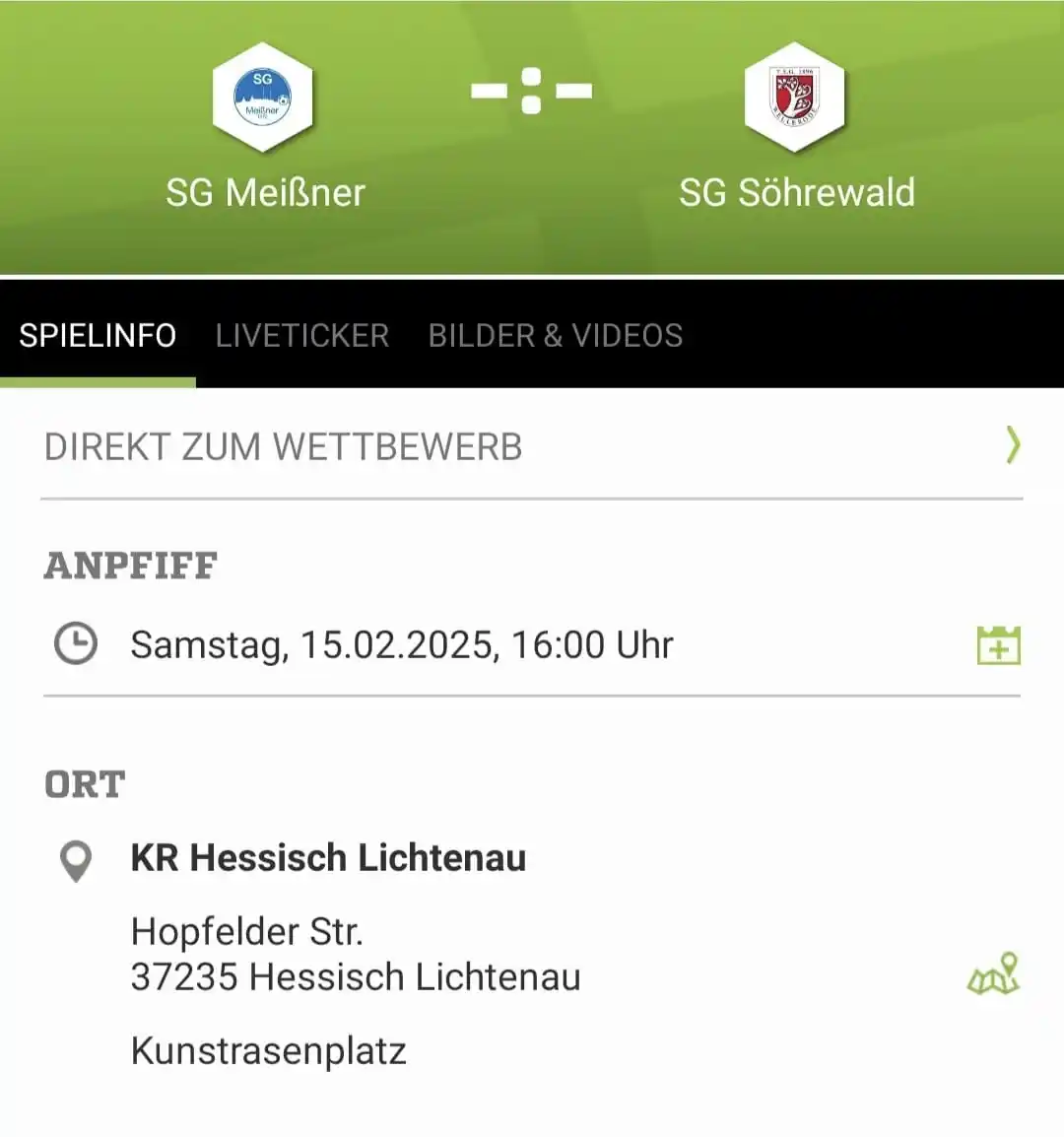Tap the SG Meißner team name
Screen dimensions: 1064x1137
264,192
